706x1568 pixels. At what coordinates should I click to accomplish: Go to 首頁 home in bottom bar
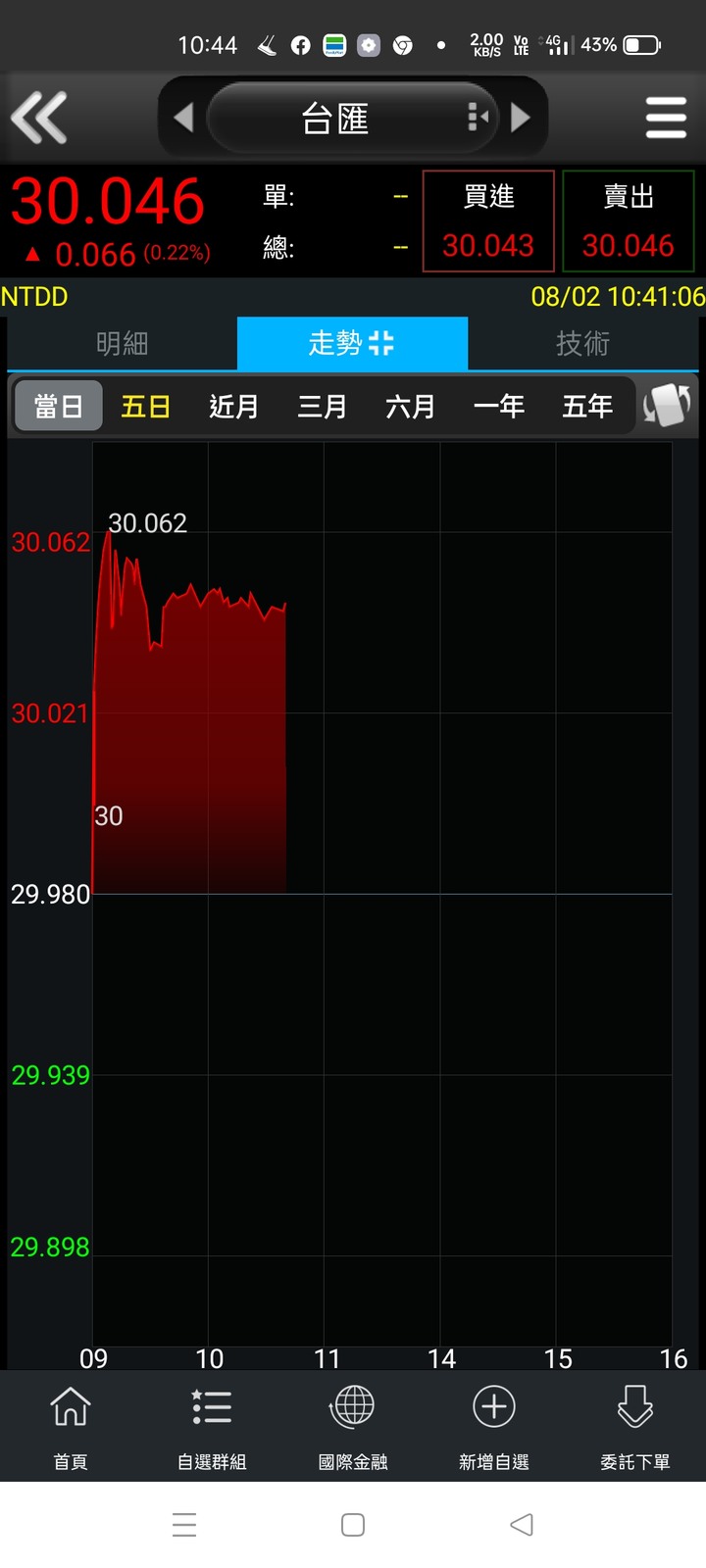(x=71, y=1427)
